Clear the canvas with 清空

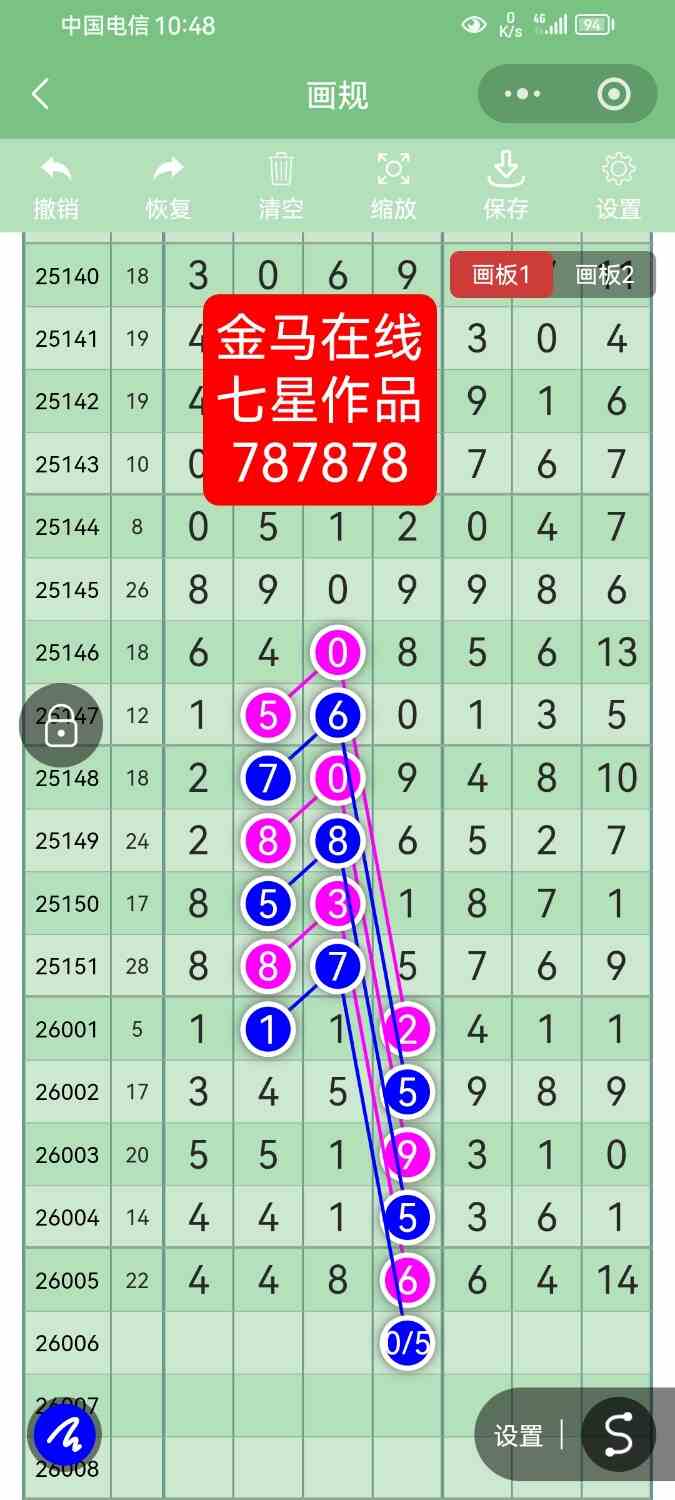[281, 186]
